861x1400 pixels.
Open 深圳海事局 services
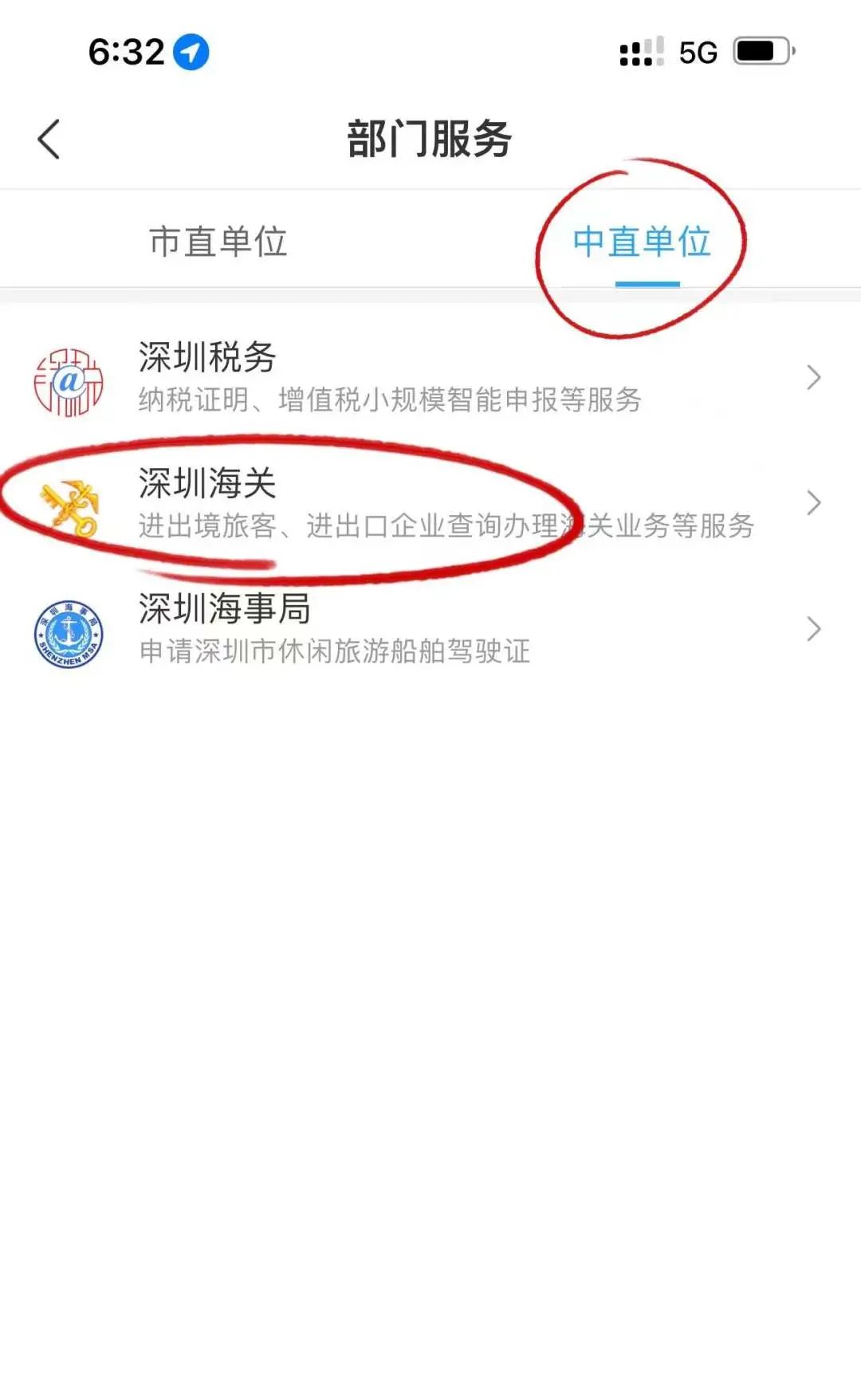coord(431,629)
